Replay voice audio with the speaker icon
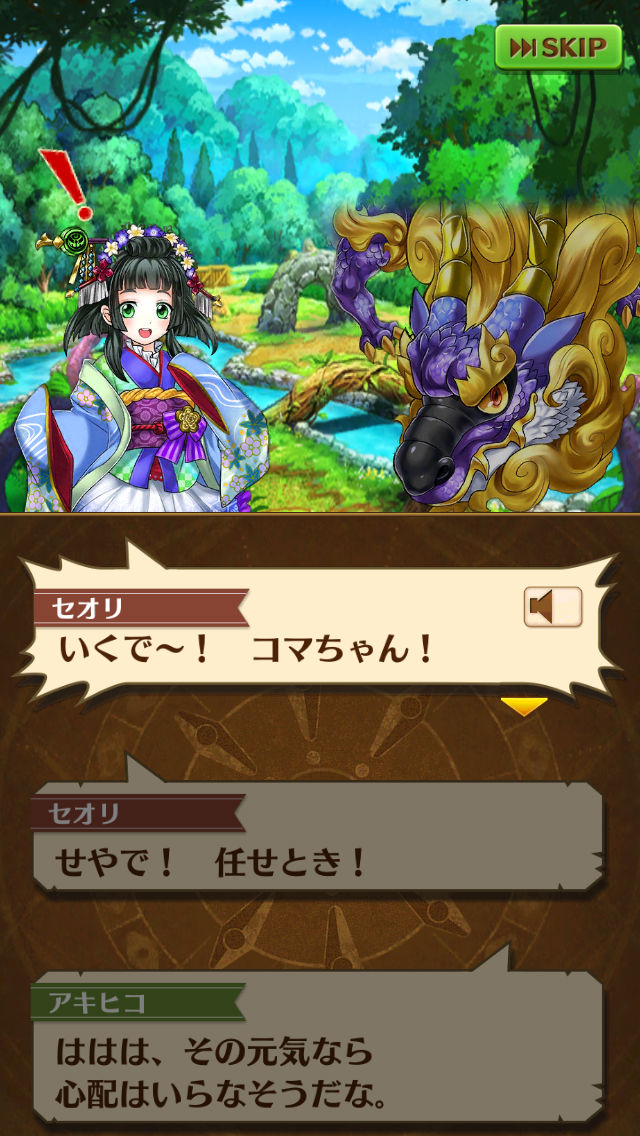This screenshot has height=1136, width=640. (553, 606)
